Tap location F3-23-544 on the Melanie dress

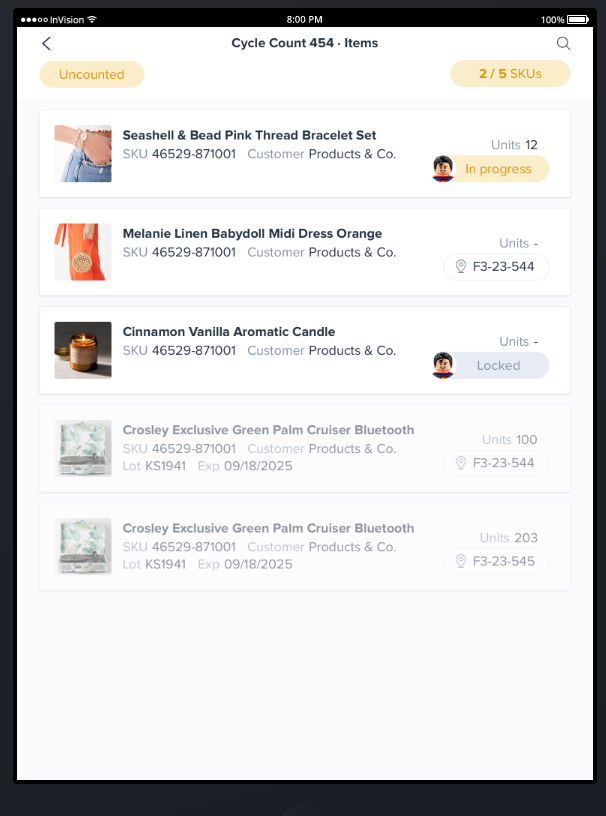[496, 267]
